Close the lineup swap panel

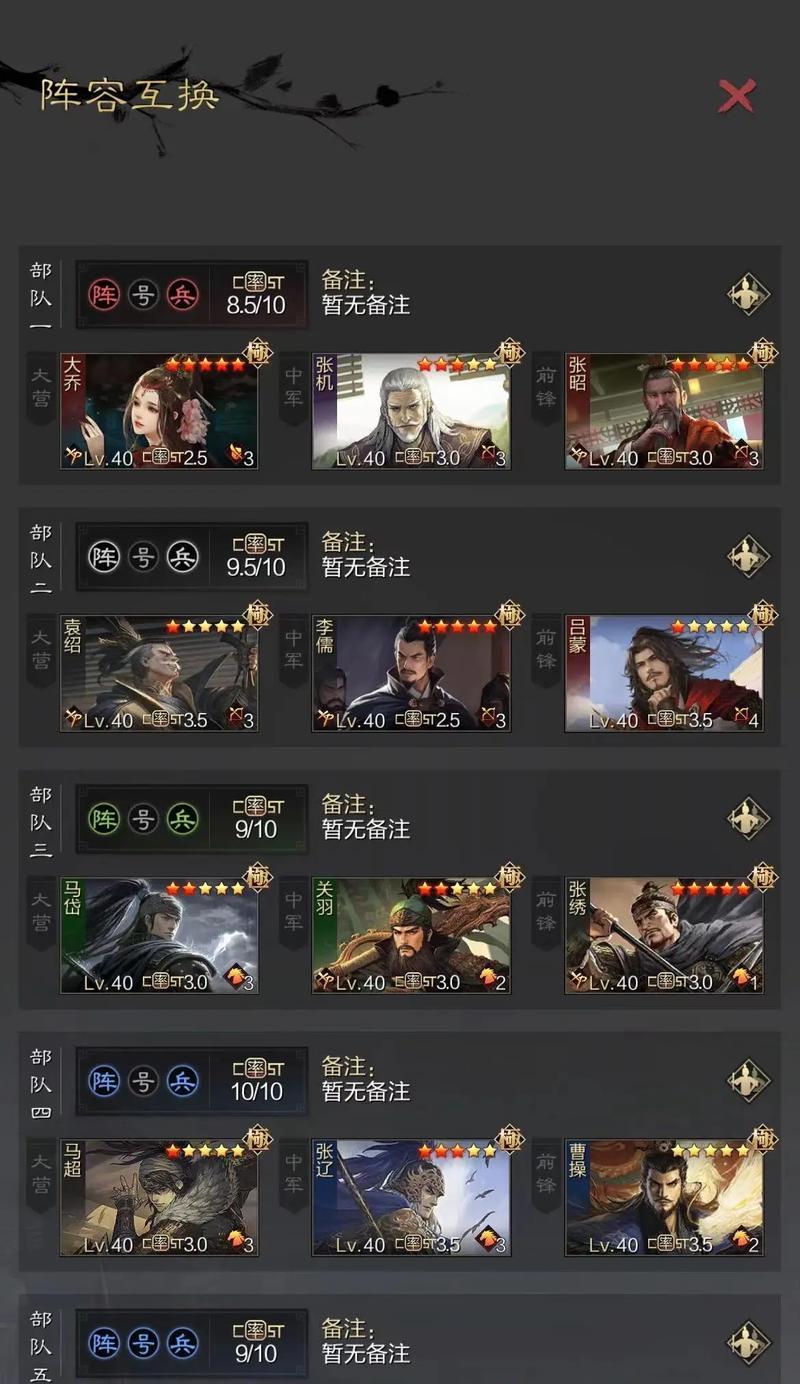tap(737, 96)
